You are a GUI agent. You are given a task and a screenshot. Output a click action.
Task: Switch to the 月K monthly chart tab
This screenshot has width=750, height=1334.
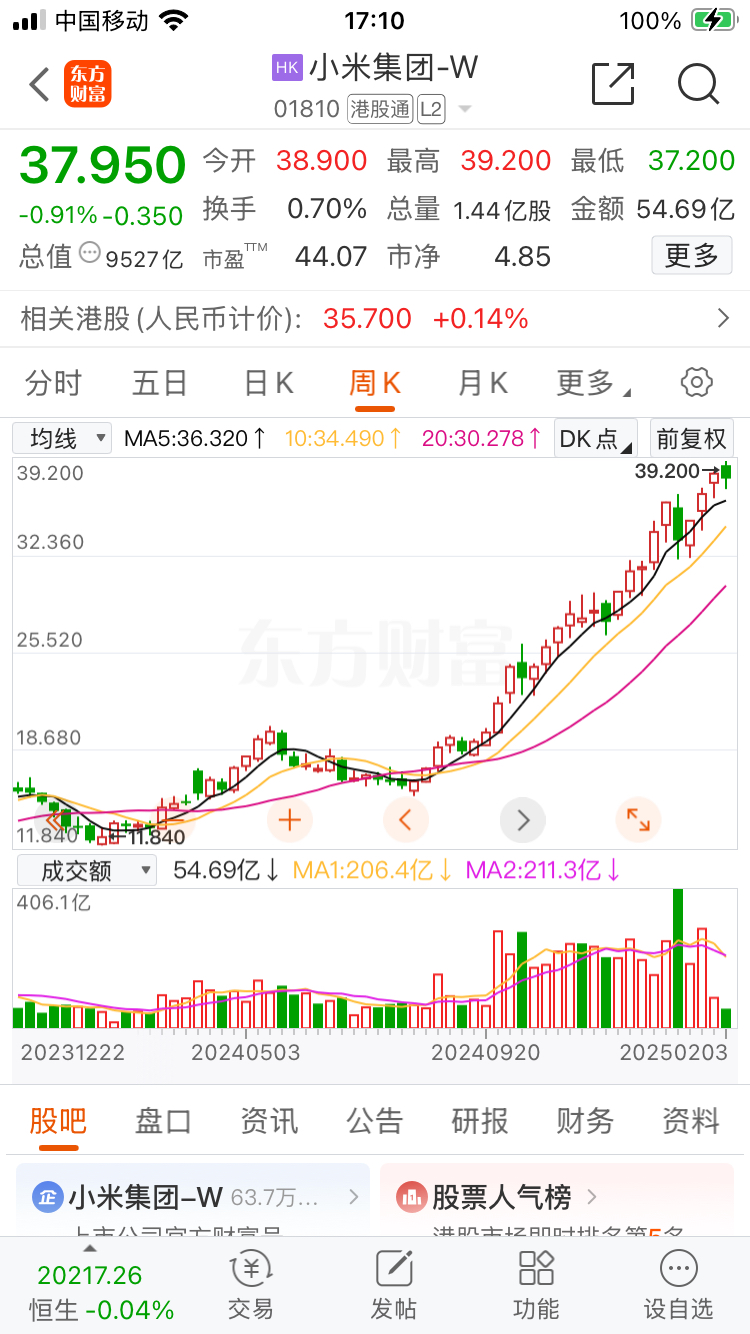coord(482,383)
